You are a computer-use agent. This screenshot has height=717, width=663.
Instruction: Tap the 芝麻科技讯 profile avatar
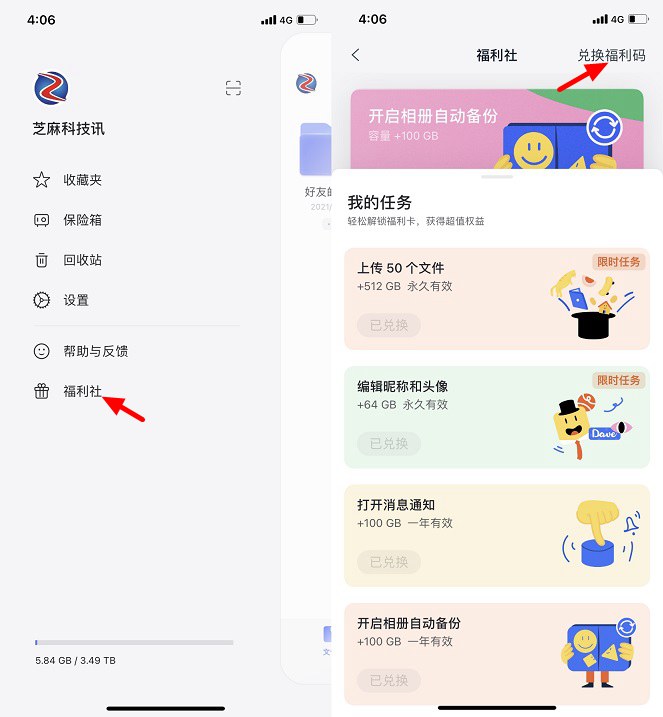(x=51, y=89)
